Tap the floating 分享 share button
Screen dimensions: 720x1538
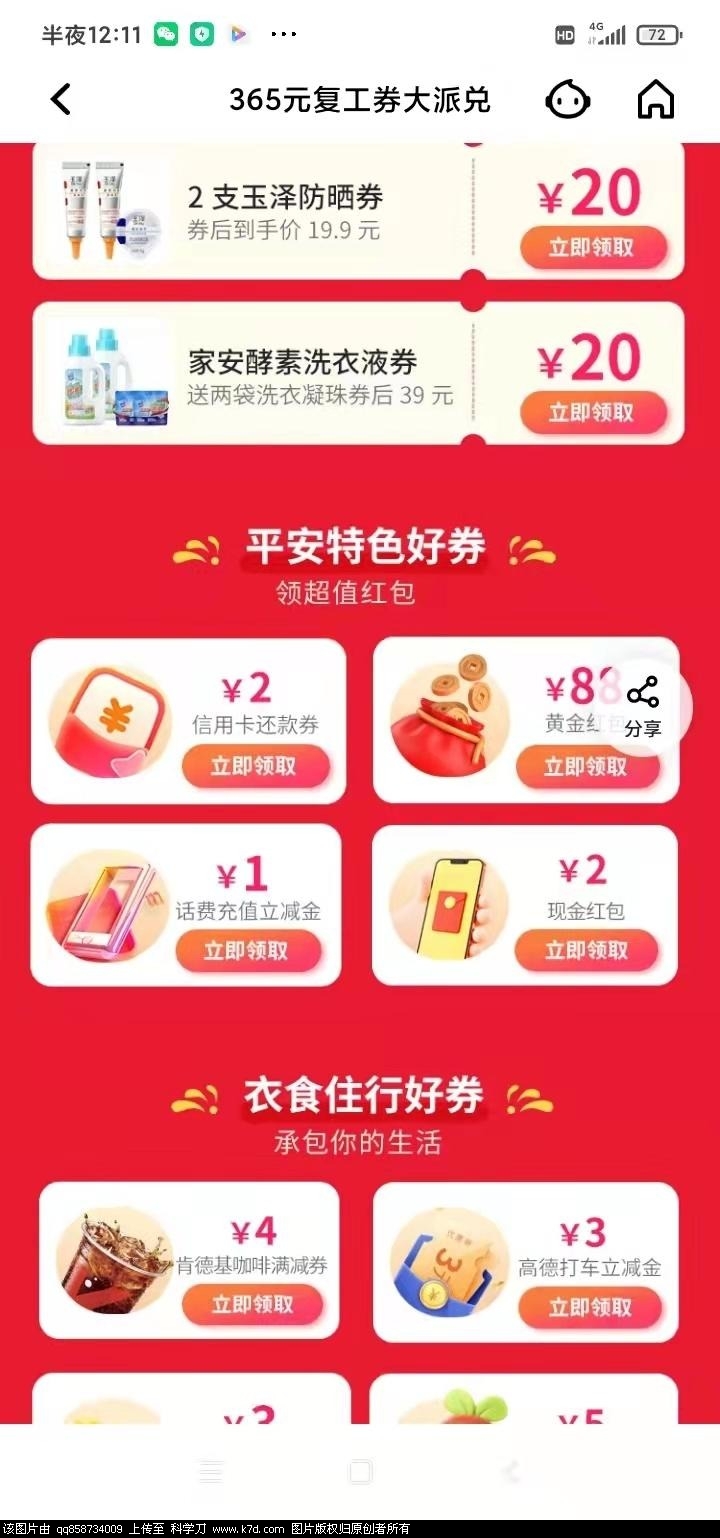point(642,706)
